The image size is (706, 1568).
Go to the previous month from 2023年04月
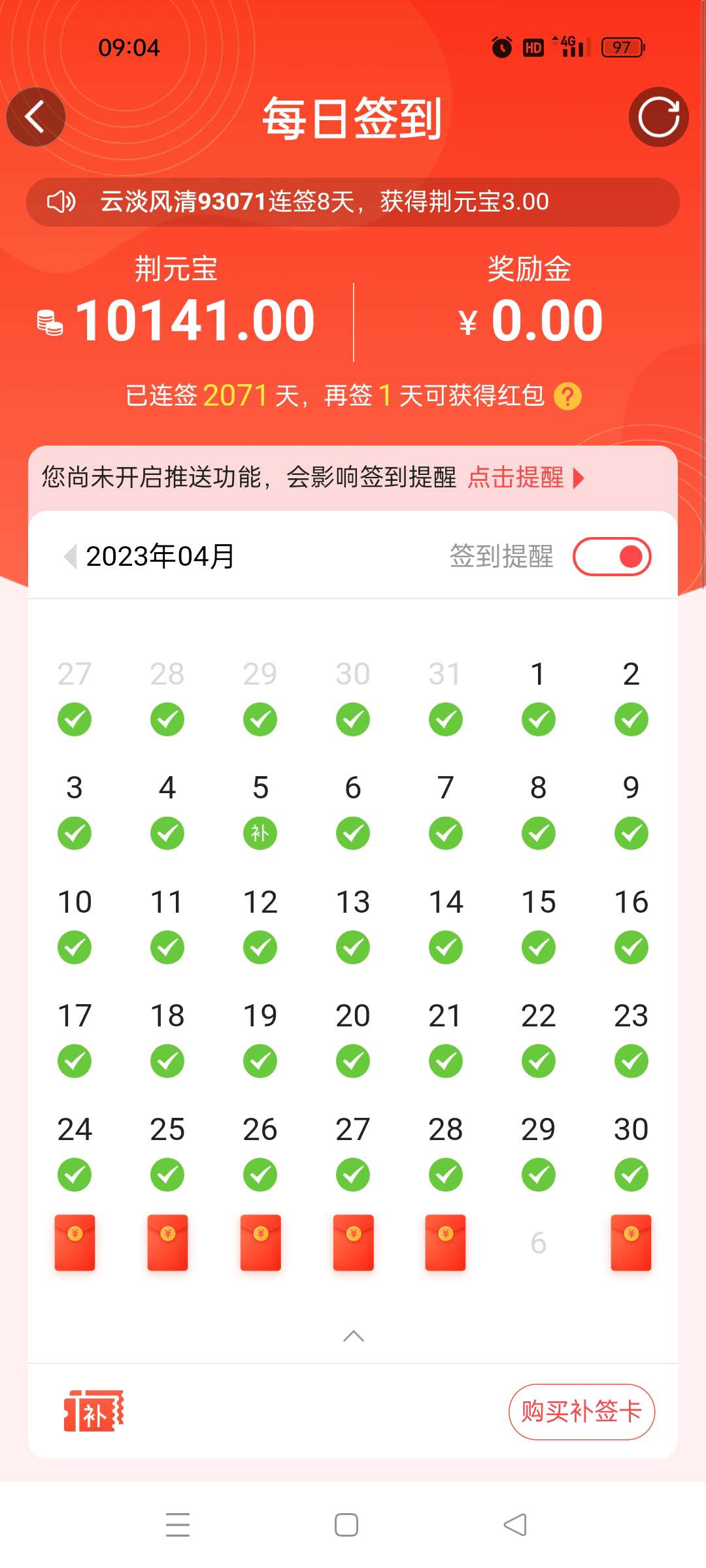click(70, 557)
